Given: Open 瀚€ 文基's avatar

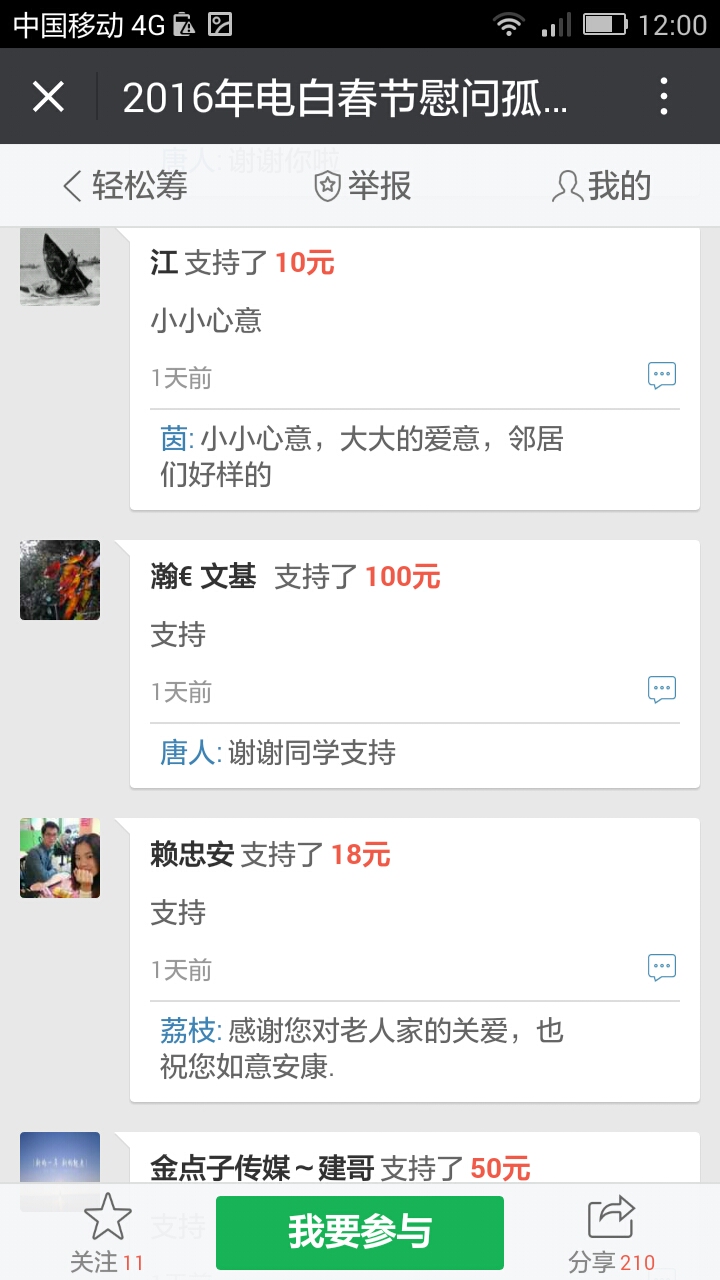Looking at the screenshot, I should click(60, 580).
